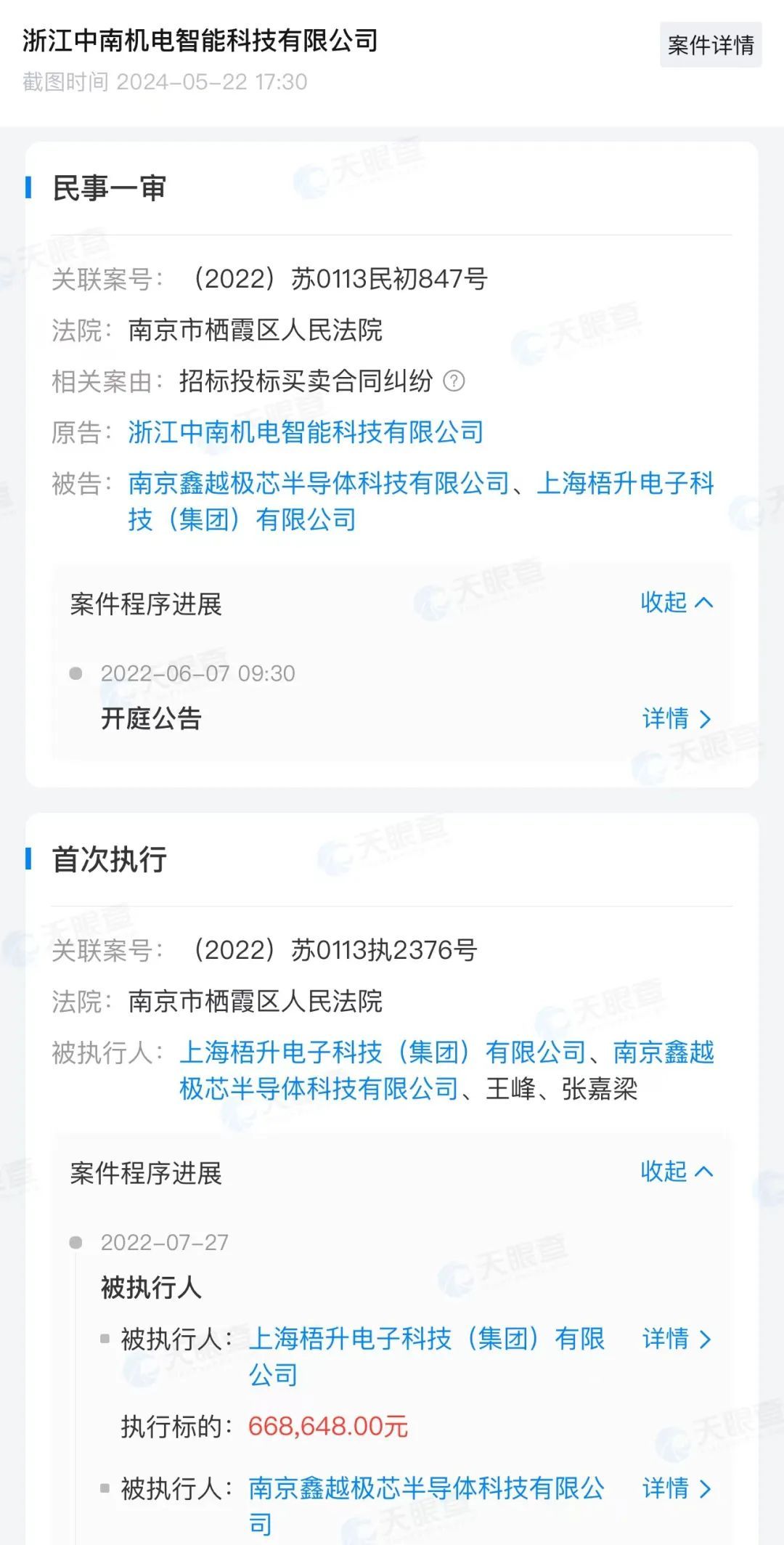The width and height of the screenshot is (784, 1545).
Task: Open 案件详情 at top right
Action: click(709, 46)
